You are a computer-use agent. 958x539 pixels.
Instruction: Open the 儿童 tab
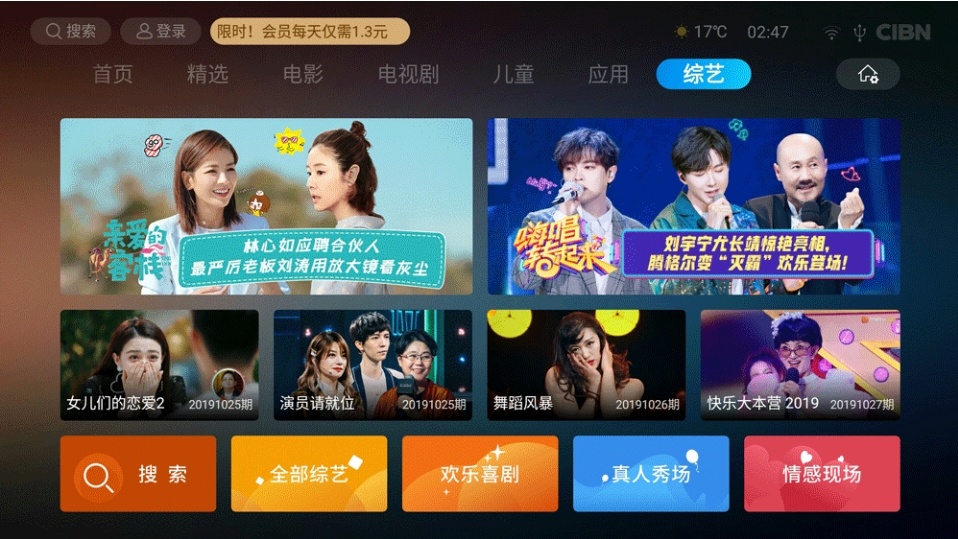click(x=513, y=74)
